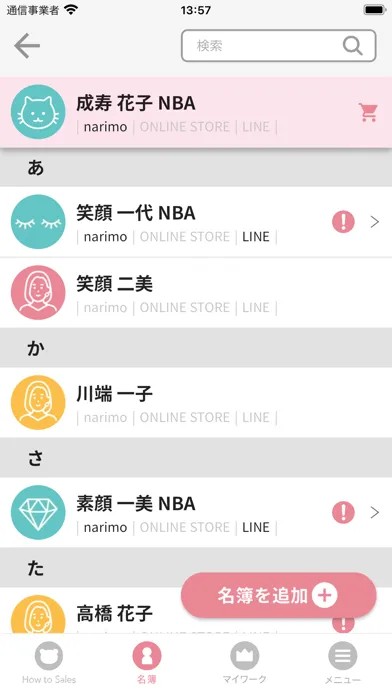Tap alert icon on 素顔 一美 row
Image resolution: width=392 pixels, height=696 pixels.
point(343,512)
